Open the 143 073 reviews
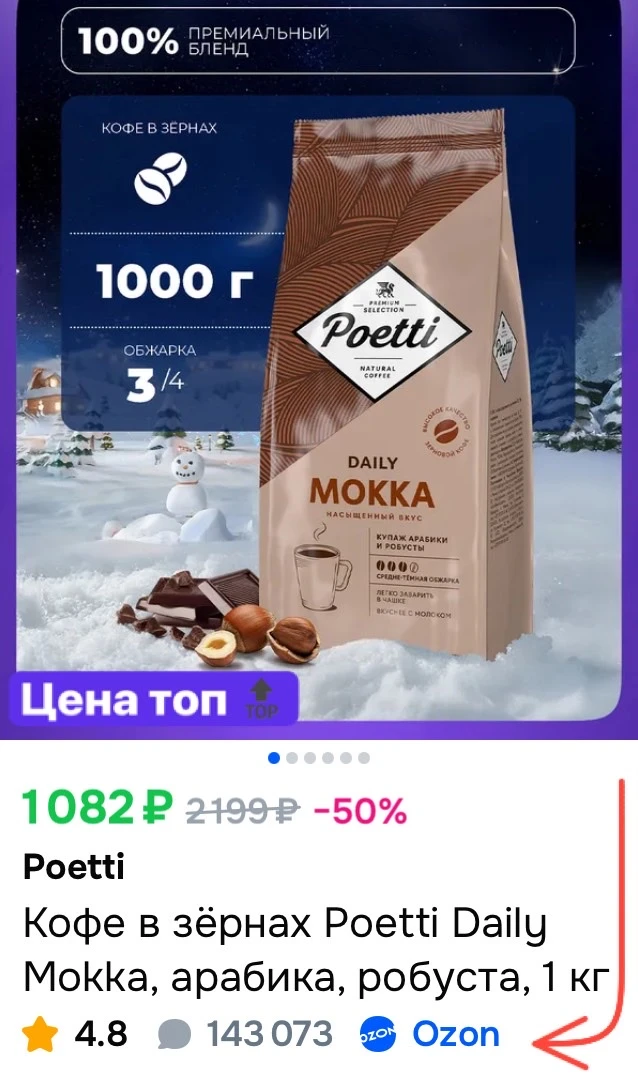638x1076 pixels. point(245,1033)
